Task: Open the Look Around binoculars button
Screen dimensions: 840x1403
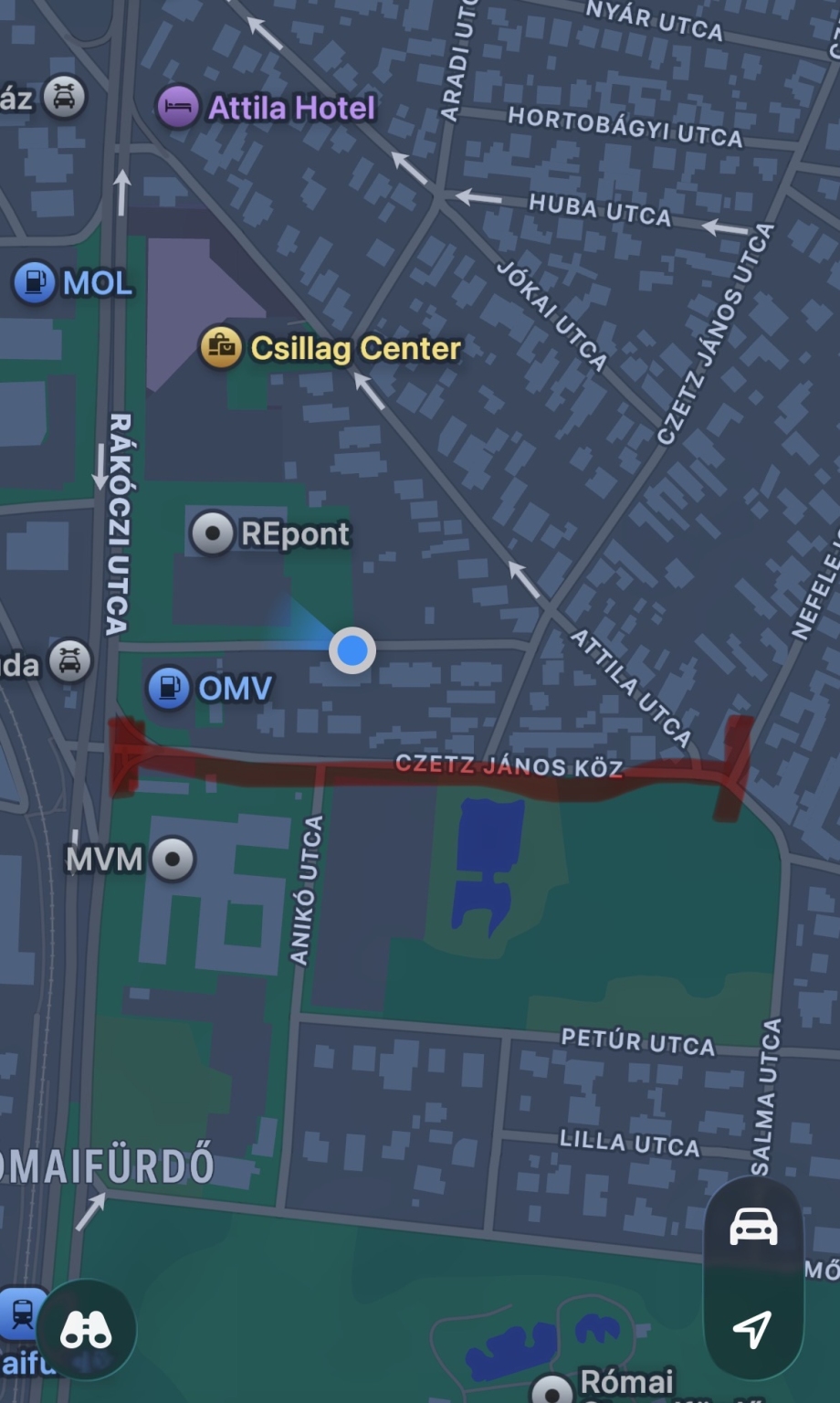Action: click(86, 1330)
